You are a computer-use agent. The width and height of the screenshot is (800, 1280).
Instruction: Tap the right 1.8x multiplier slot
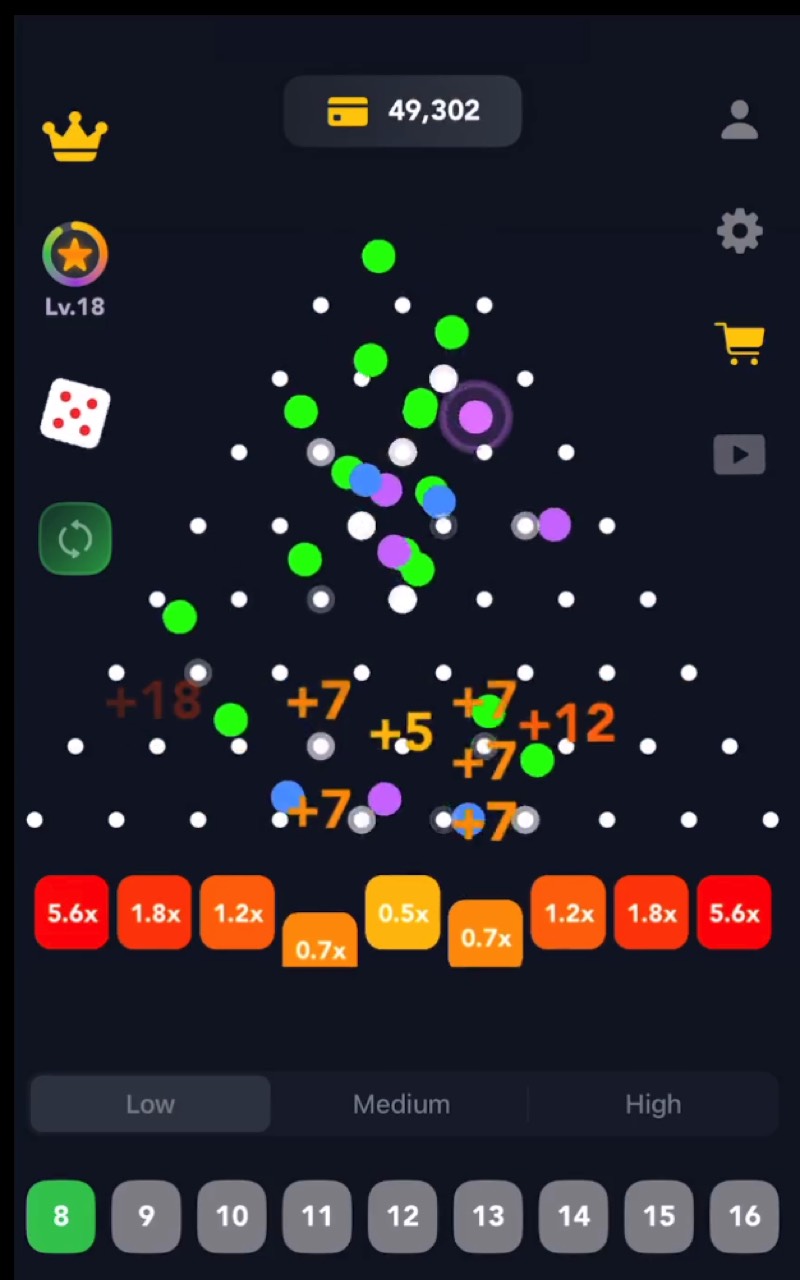[651, 913]
